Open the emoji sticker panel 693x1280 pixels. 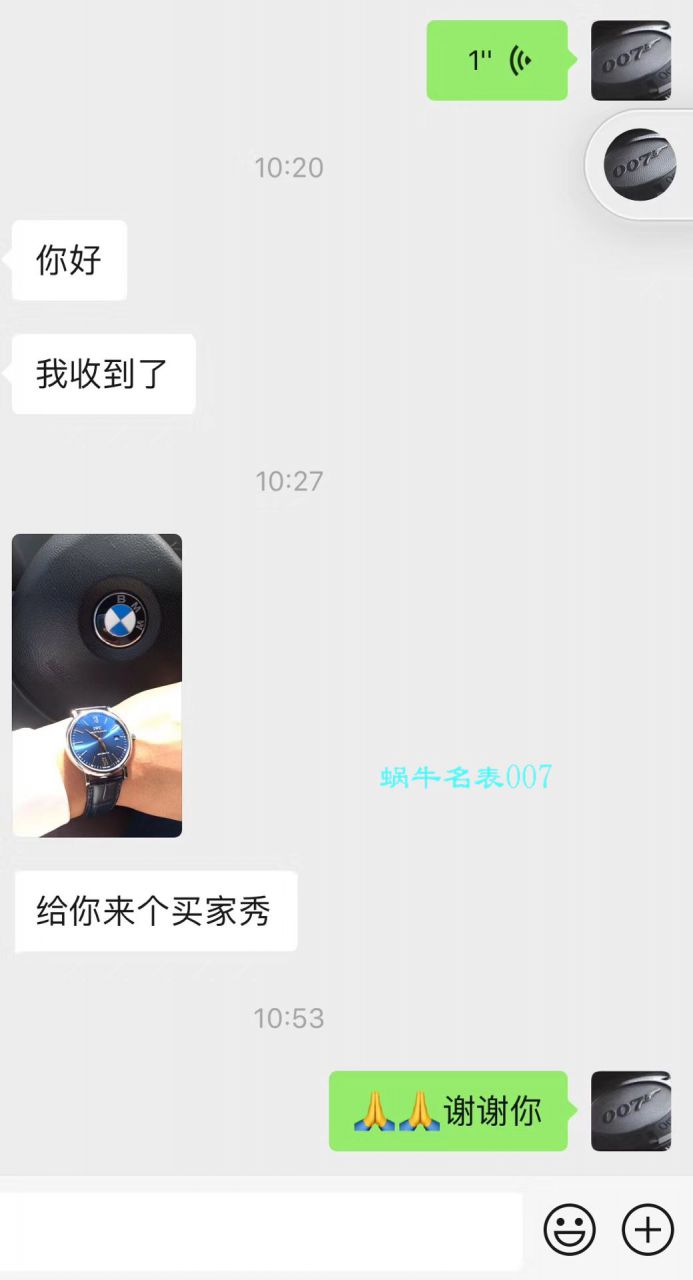[569, 1229]
